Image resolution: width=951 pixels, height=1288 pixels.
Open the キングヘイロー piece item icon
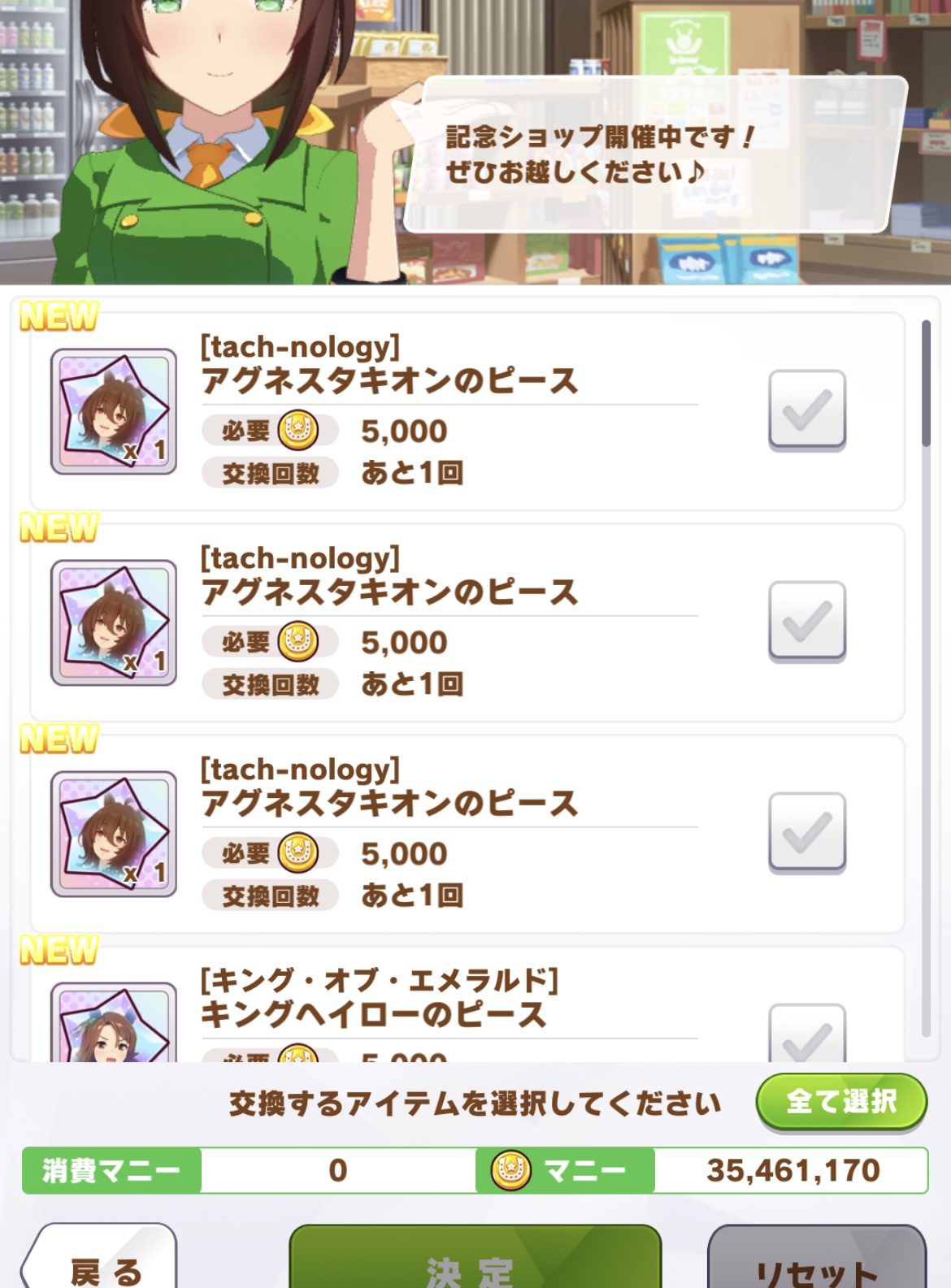(x=114, y=1026)
